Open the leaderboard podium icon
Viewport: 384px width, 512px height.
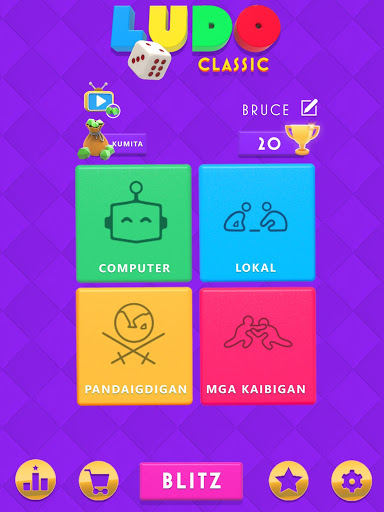point(36,480)
